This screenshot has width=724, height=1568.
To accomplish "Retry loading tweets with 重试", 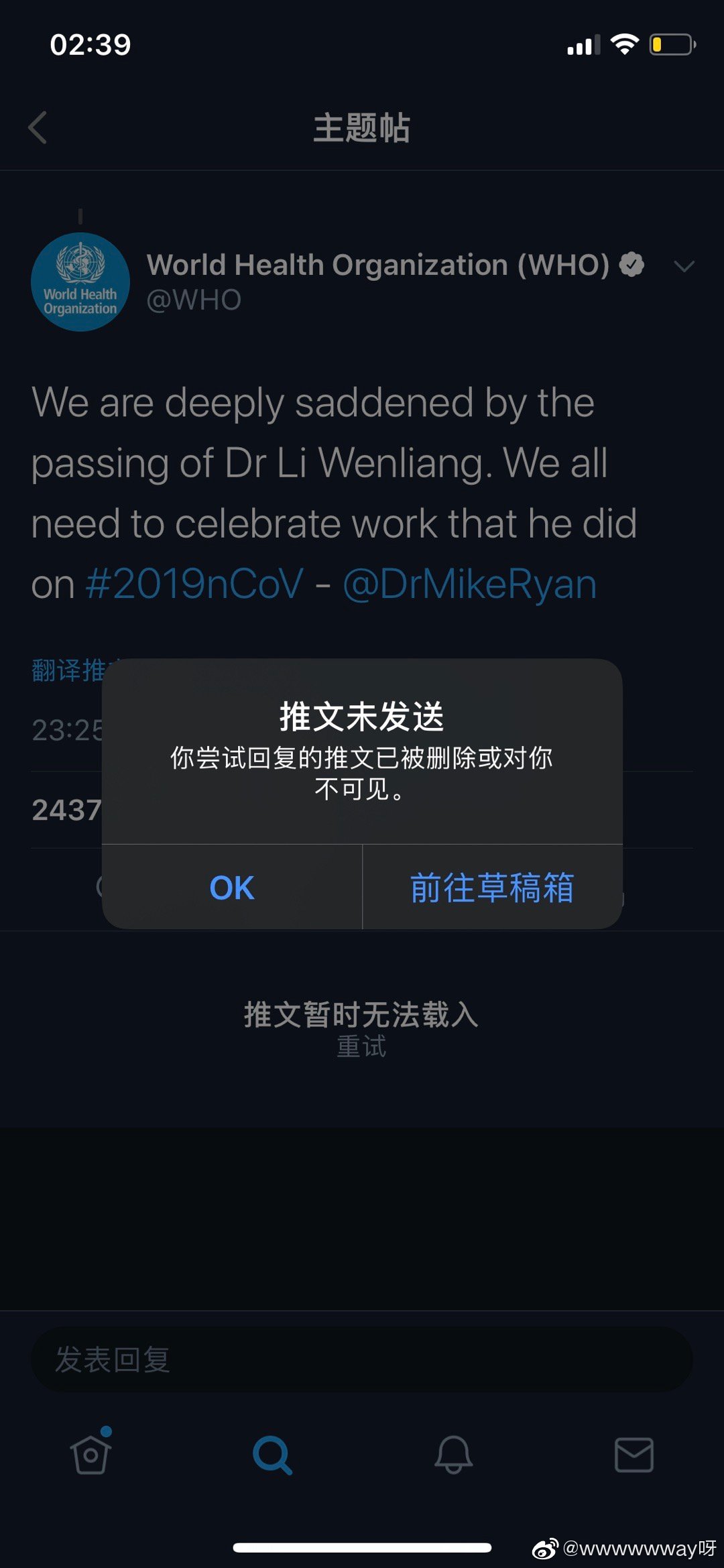I will point(361,1046).
